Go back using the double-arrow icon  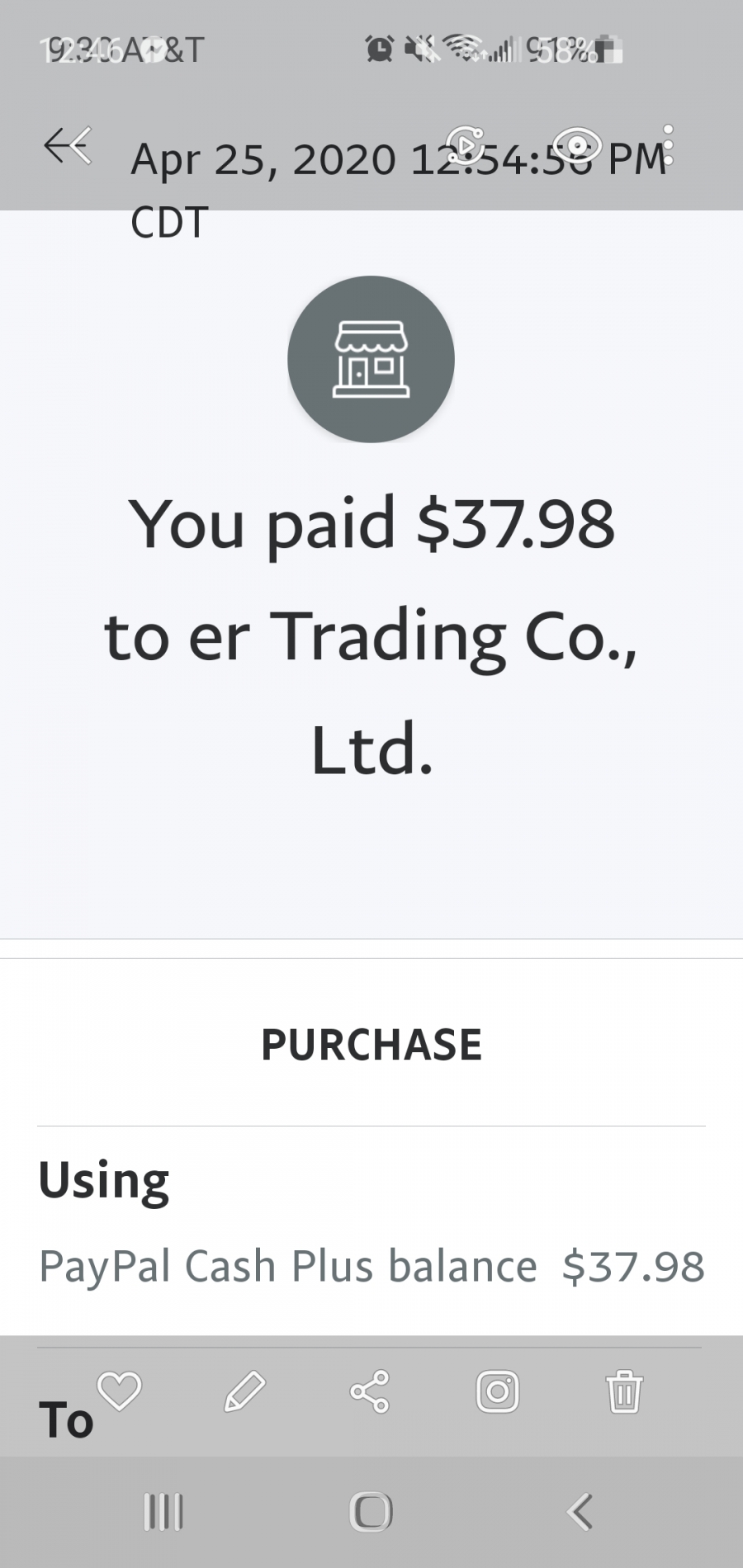(x=68, y=146)
